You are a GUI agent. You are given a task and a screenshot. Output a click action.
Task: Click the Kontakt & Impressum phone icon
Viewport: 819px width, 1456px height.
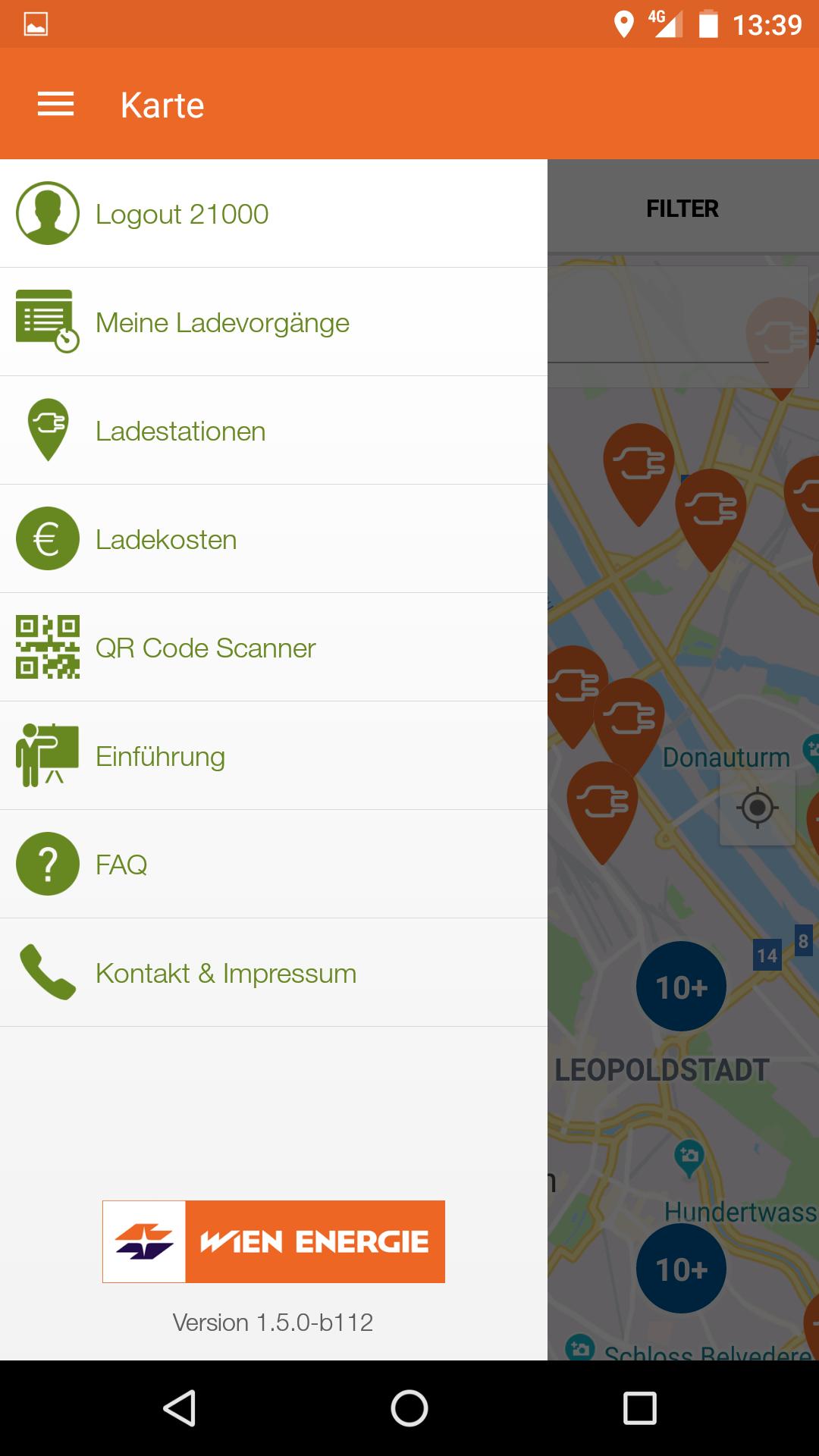47,972
